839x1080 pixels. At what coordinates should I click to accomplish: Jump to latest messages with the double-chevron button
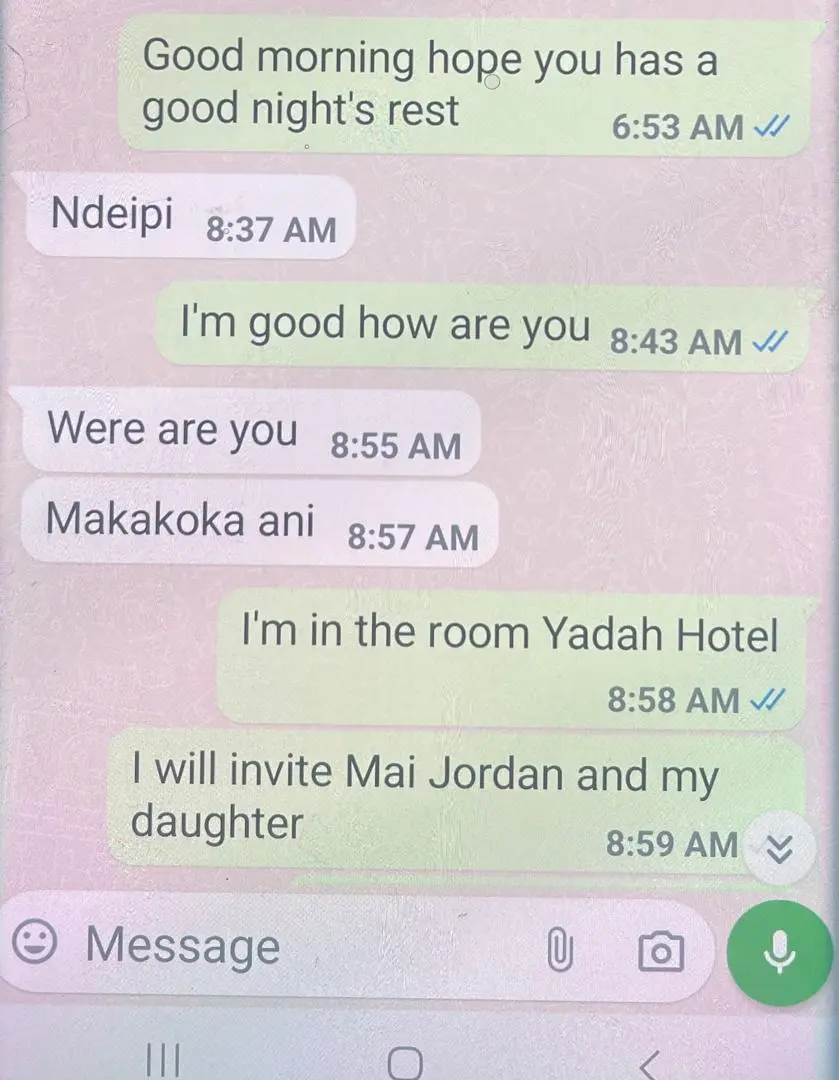point(779,849)
